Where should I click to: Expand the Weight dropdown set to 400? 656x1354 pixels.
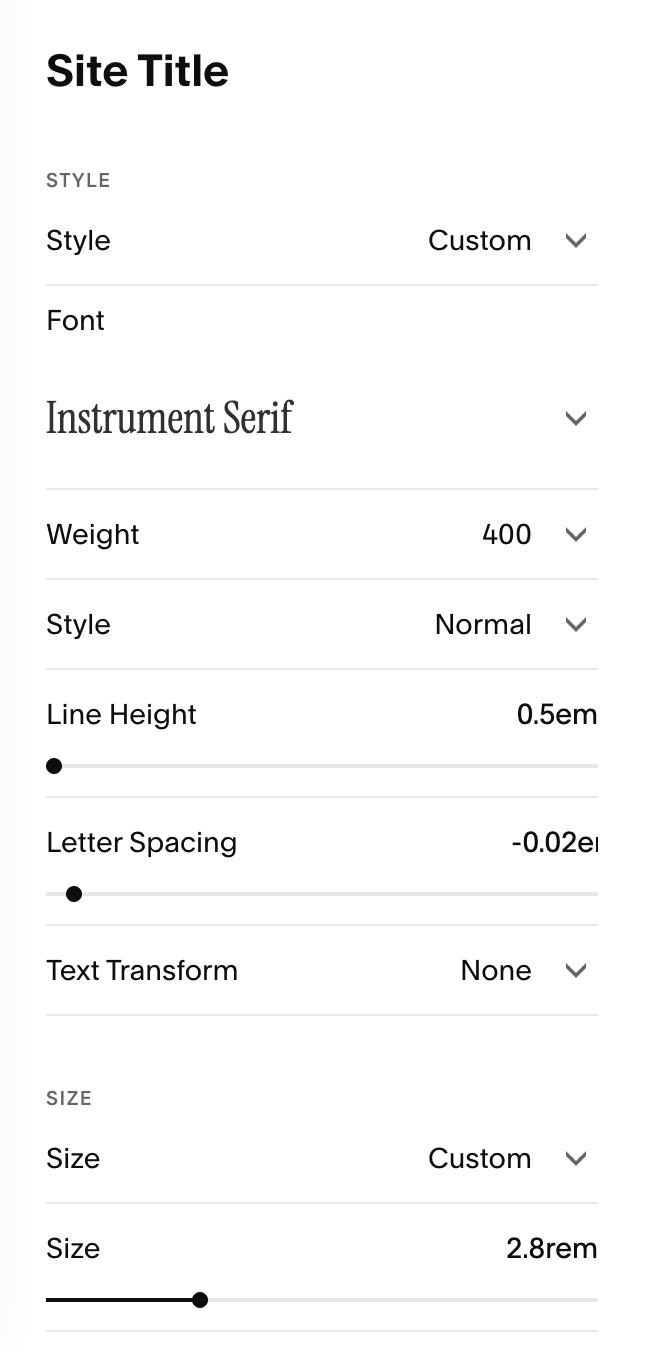coord(322,535)
